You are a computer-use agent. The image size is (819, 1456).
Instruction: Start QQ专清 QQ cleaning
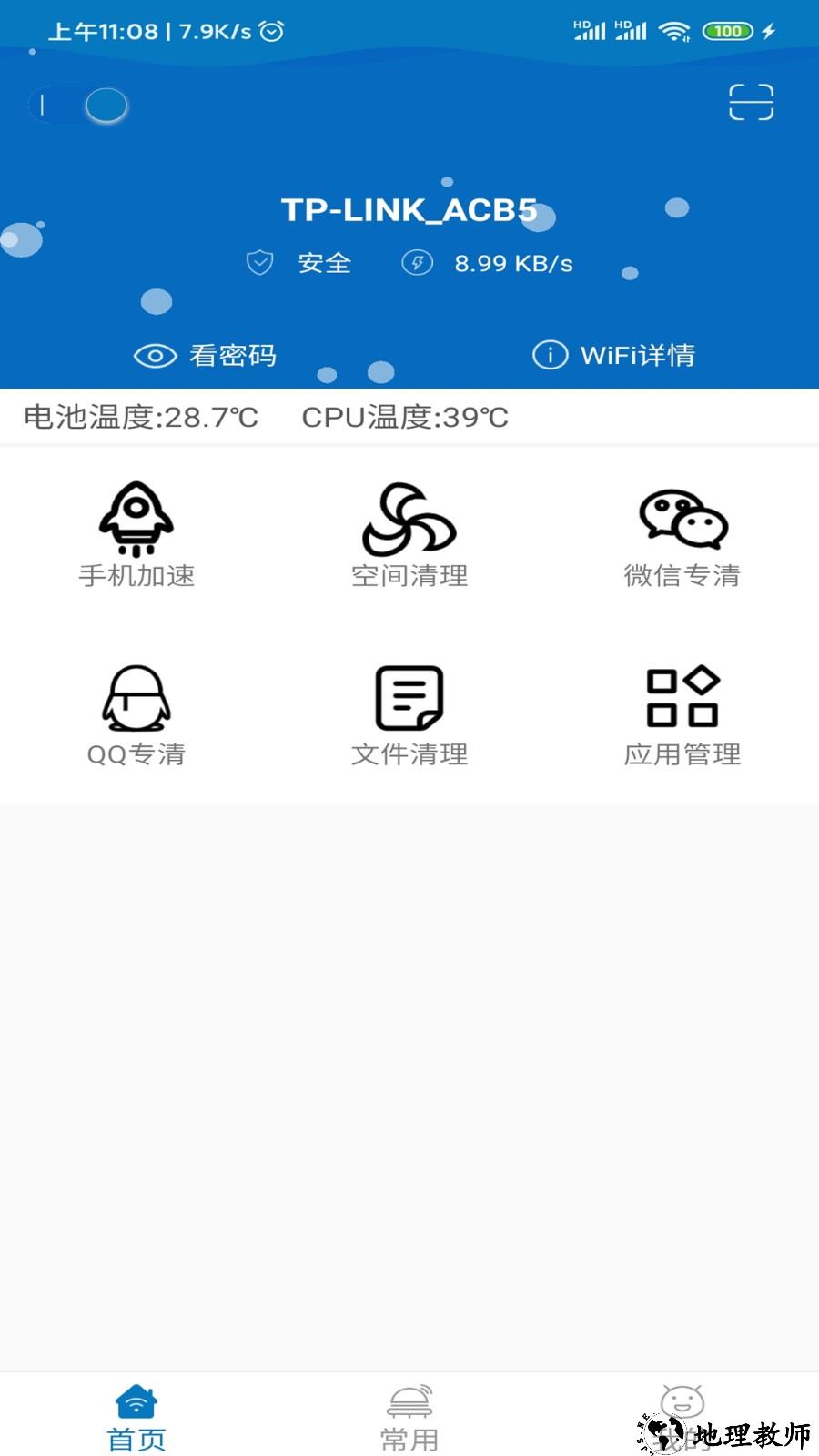tap(136, 714)
